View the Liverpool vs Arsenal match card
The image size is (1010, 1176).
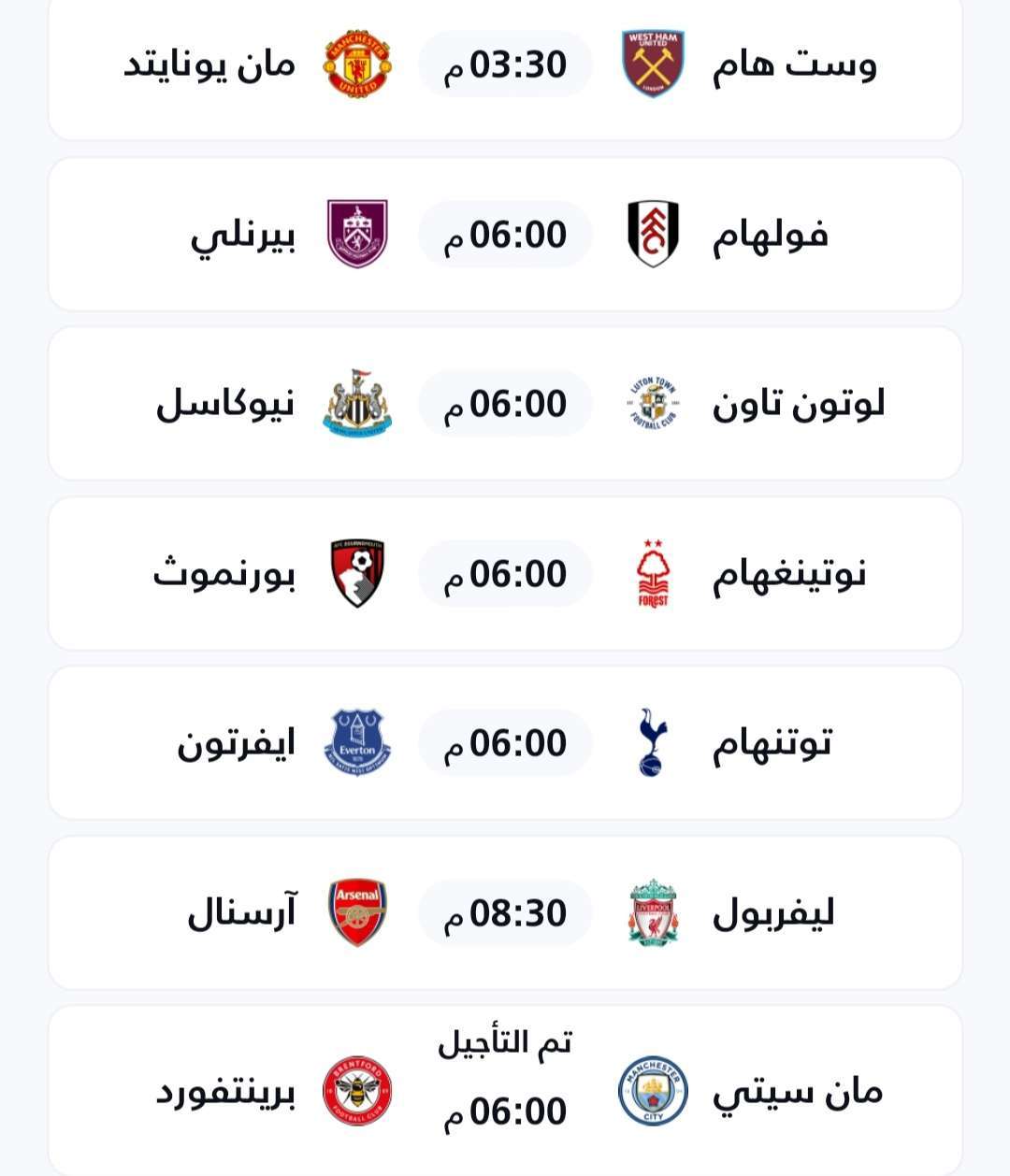[505, 912]
